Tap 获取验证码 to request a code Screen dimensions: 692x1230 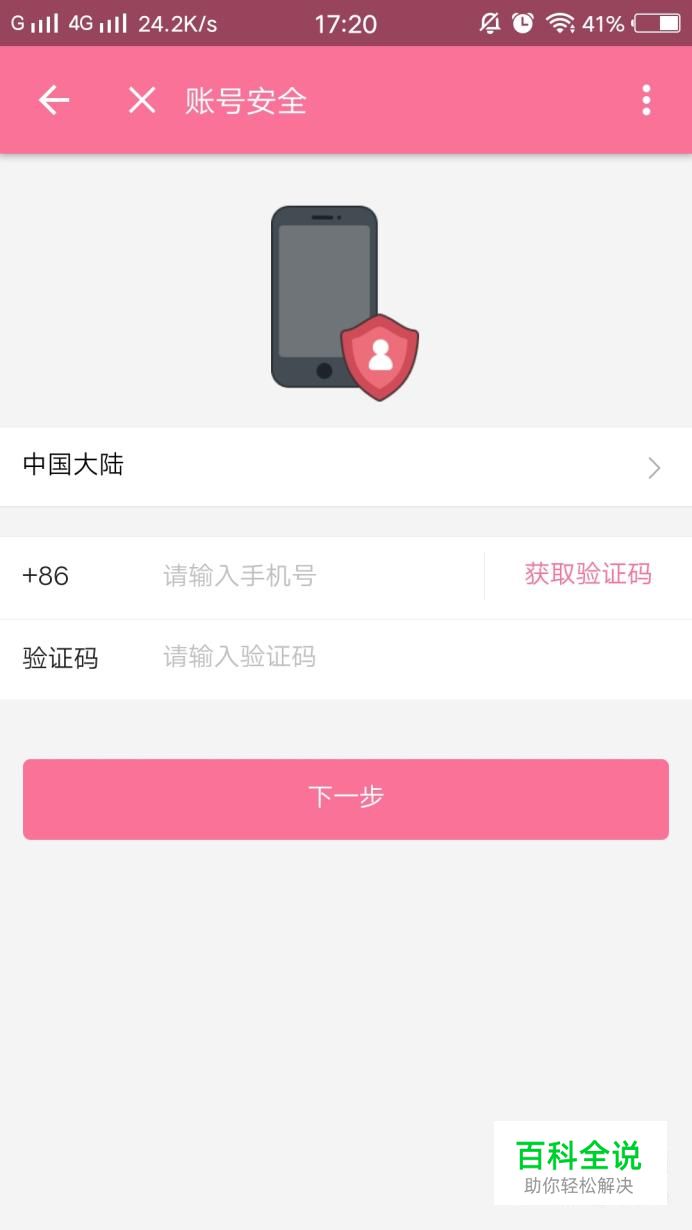tap(588, 574)
